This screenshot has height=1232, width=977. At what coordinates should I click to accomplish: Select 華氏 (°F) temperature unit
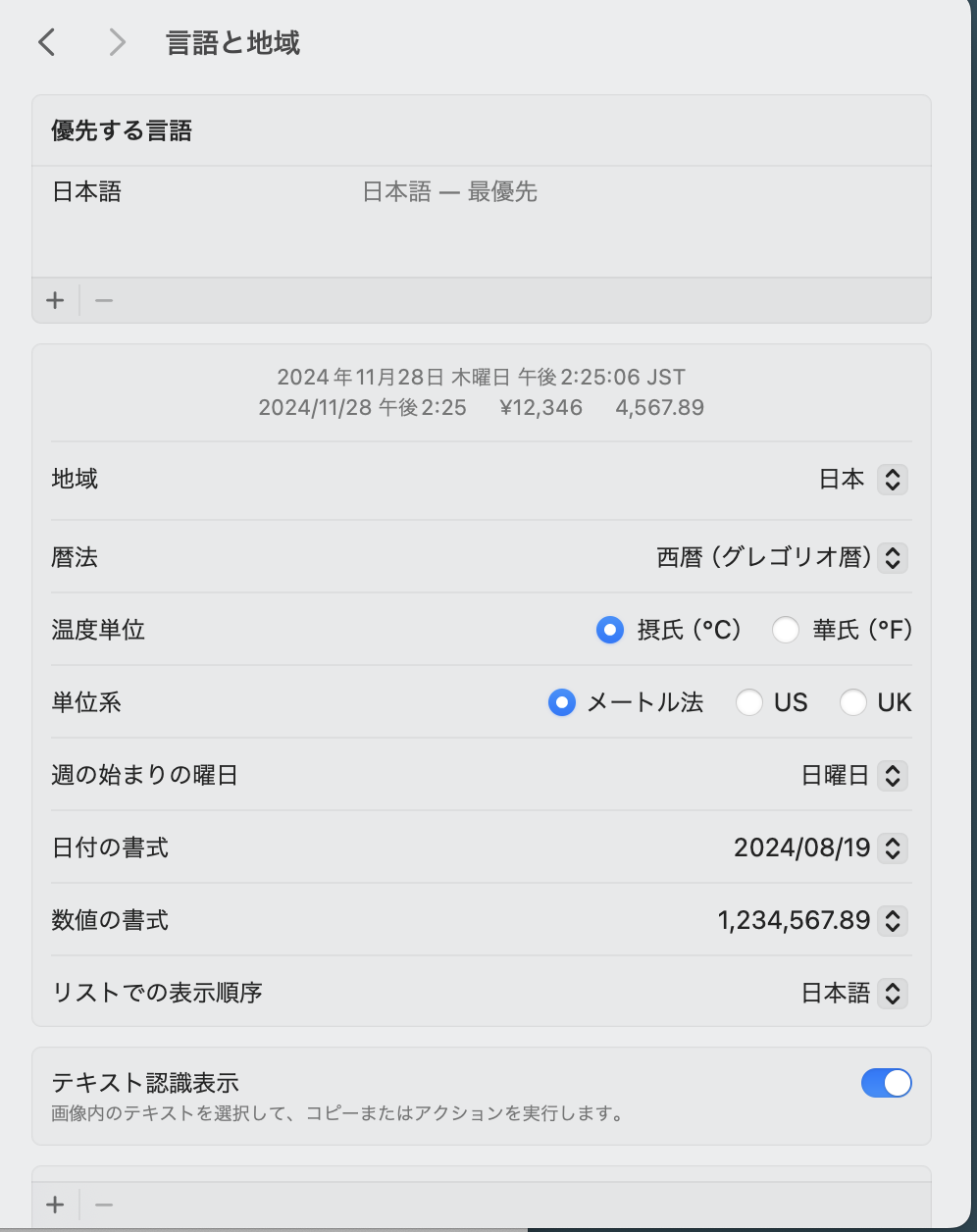786,630
